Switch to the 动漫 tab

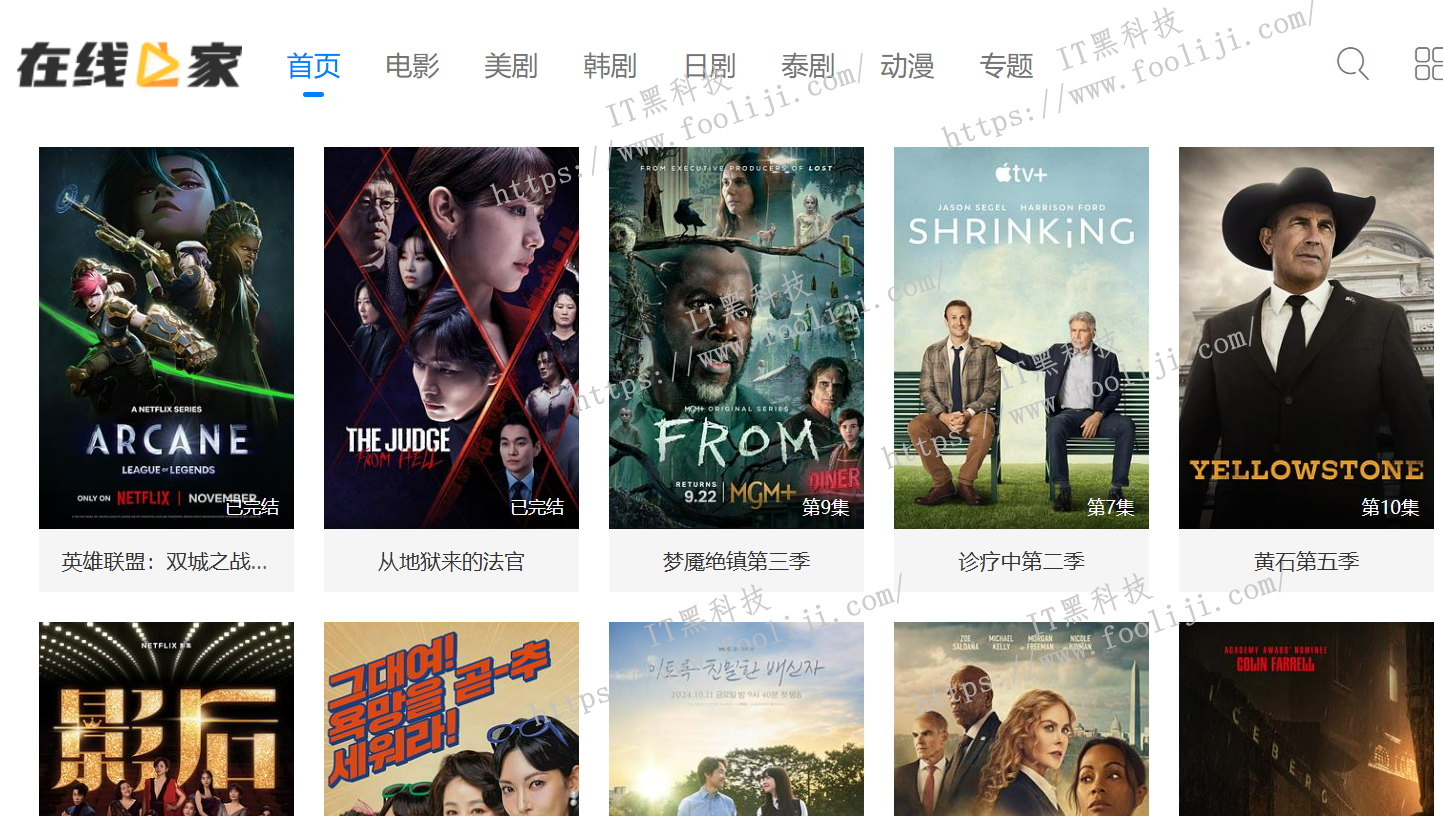pos(907,66)
